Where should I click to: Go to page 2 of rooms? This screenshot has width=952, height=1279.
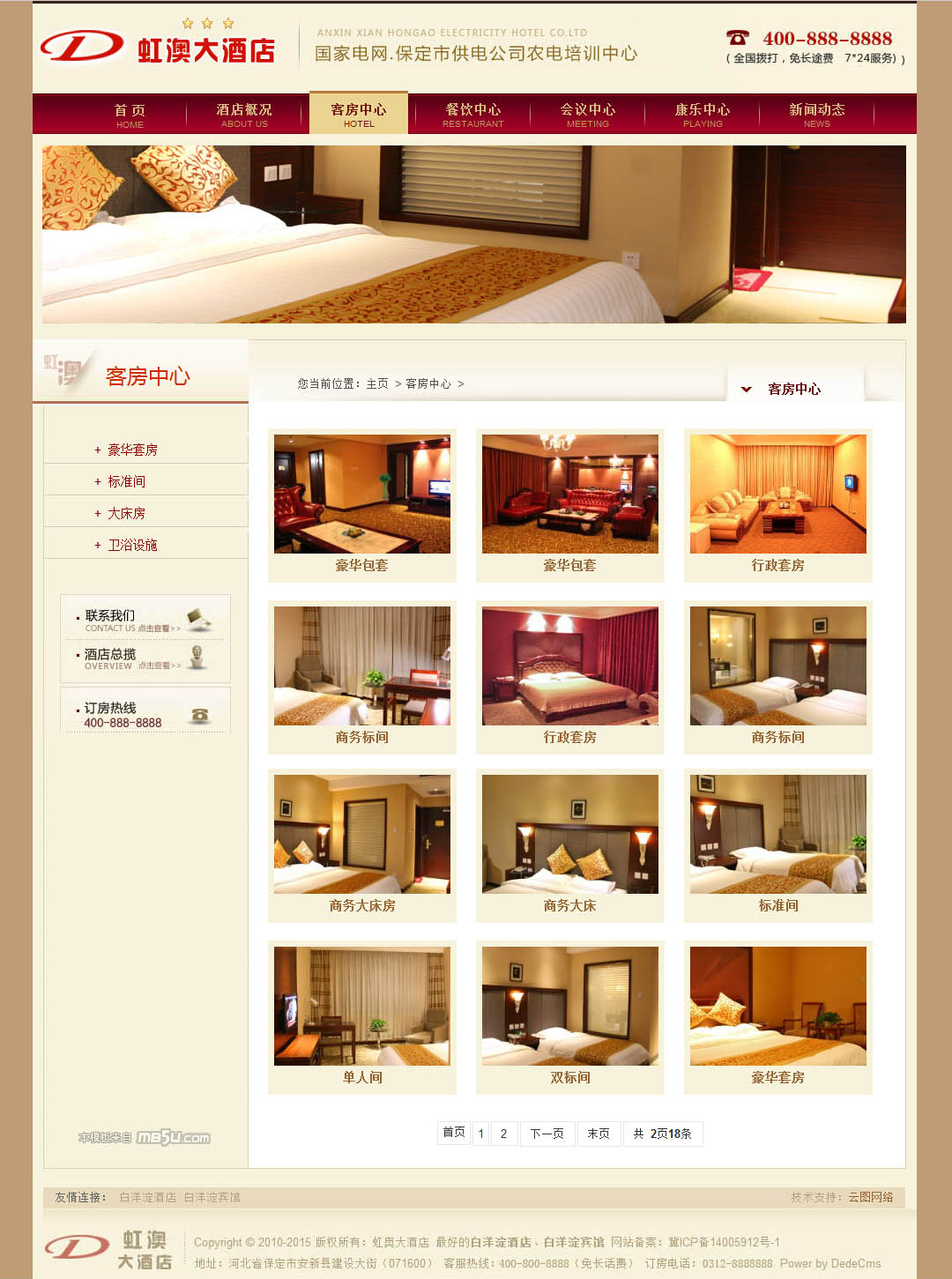(503, 1134)
